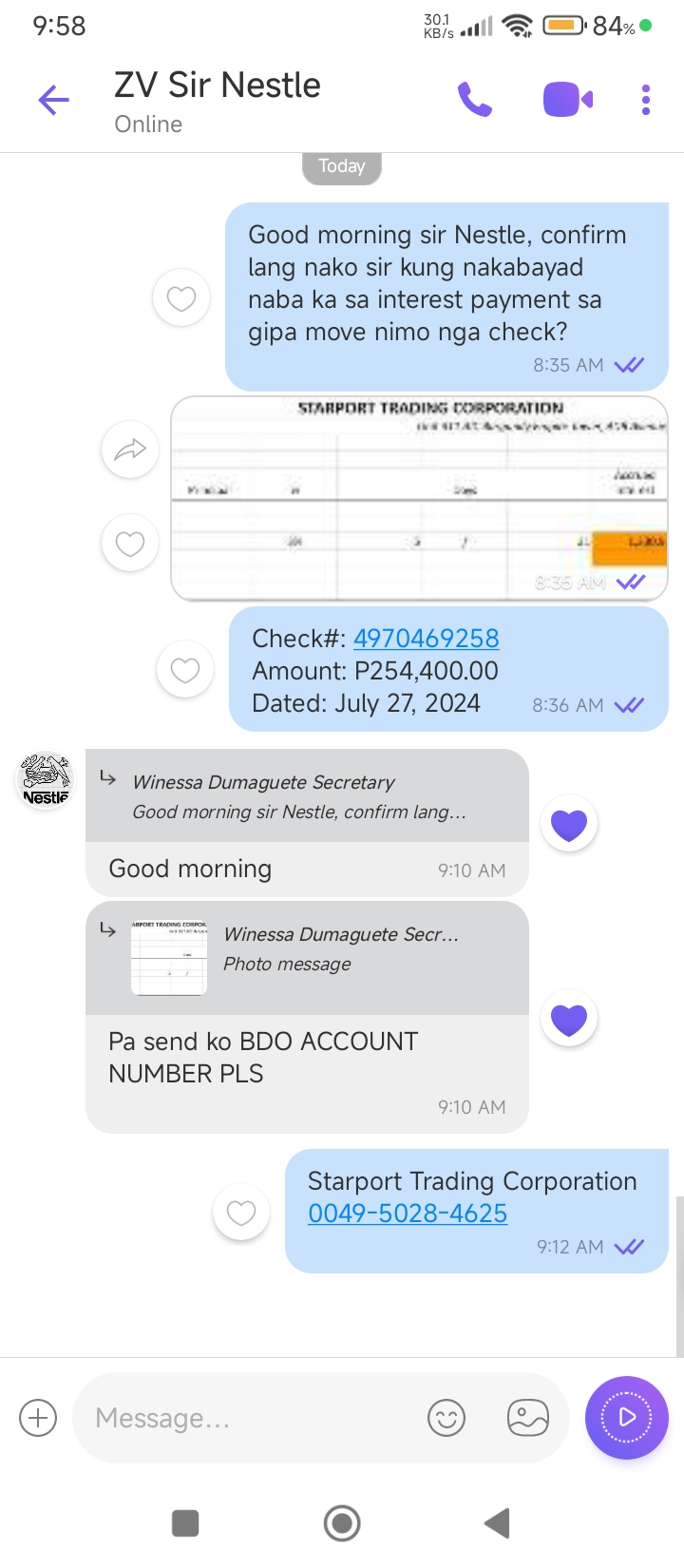
Task: Open the sticker and emoji picker
Action: pyautogui.click(x=446, y=1419)
